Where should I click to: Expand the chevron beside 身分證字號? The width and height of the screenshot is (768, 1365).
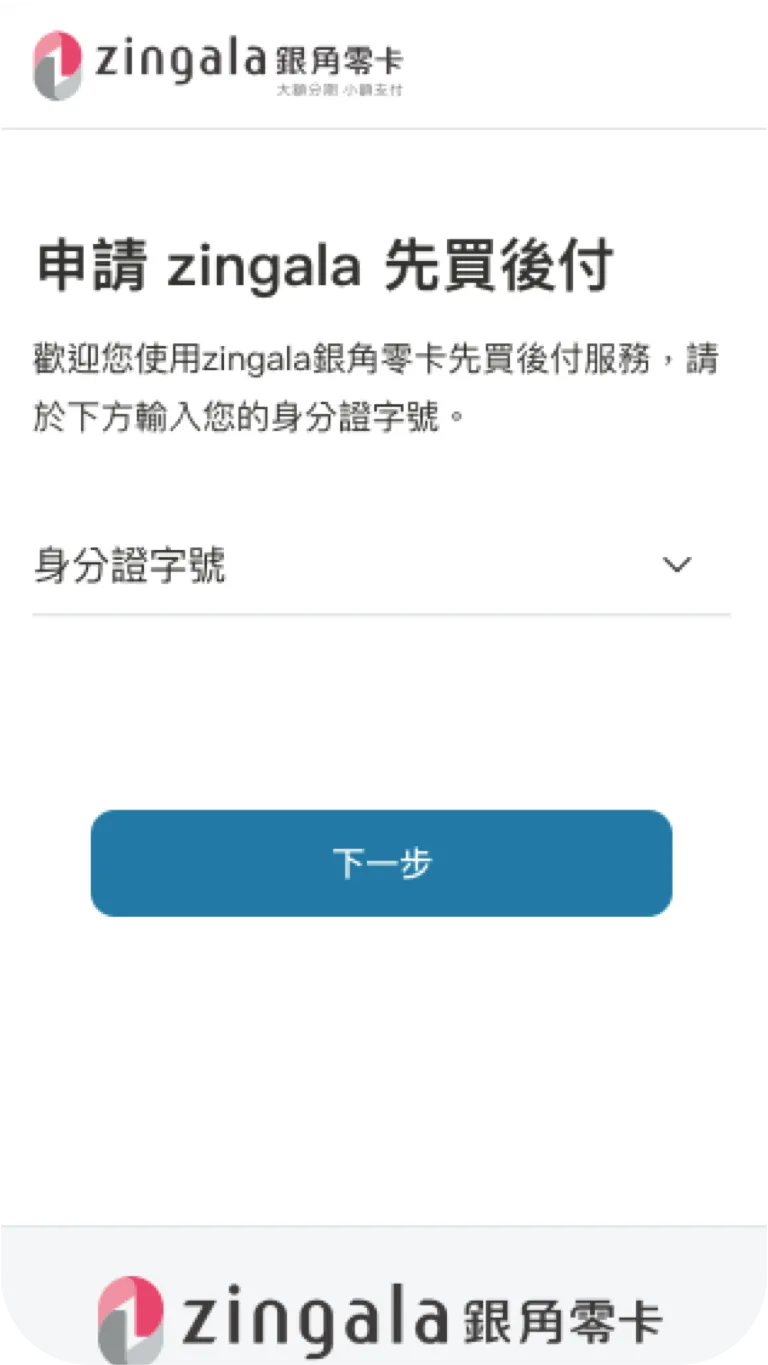677,566
